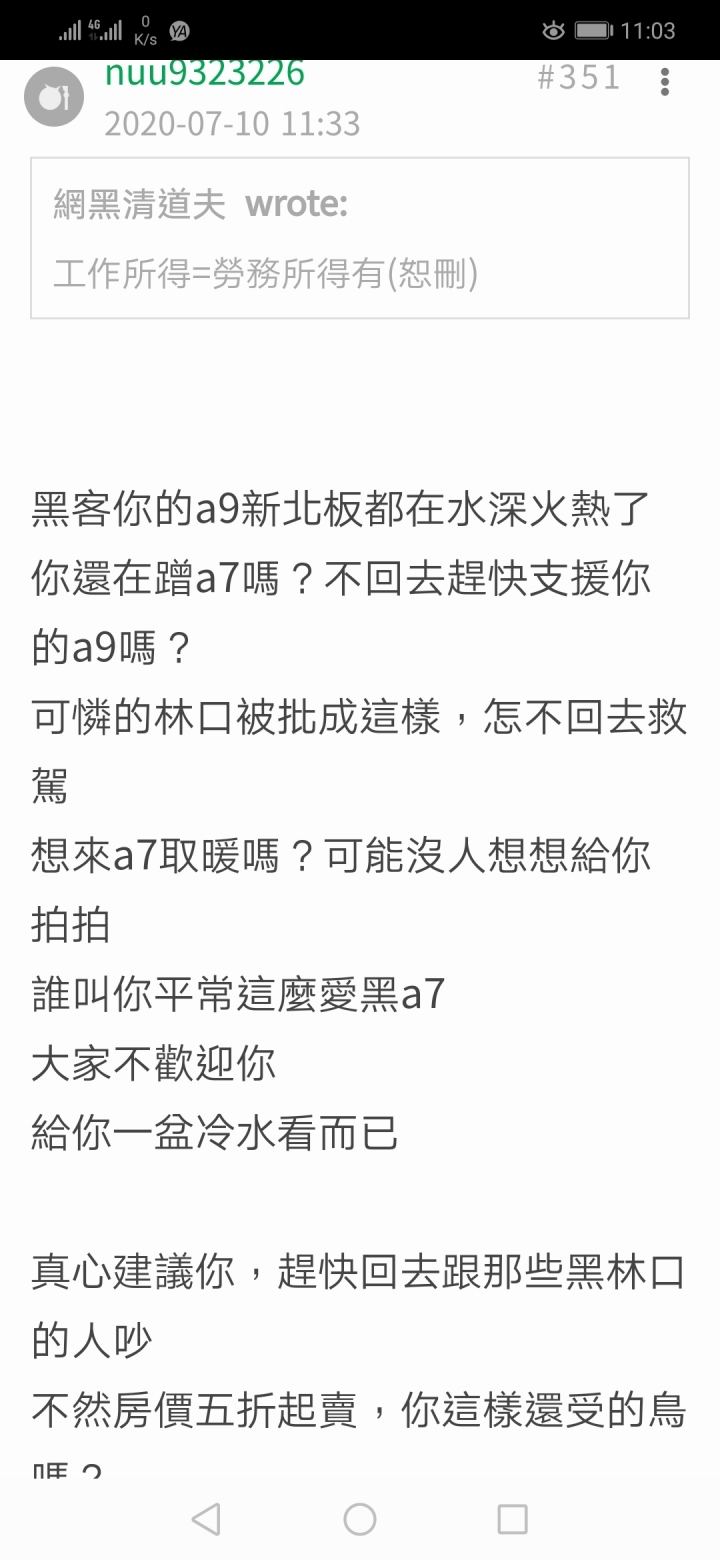Open the quoted post by 網黑清道夫
The height and width of the screenshot is (1560, 720).
[360, 238]
